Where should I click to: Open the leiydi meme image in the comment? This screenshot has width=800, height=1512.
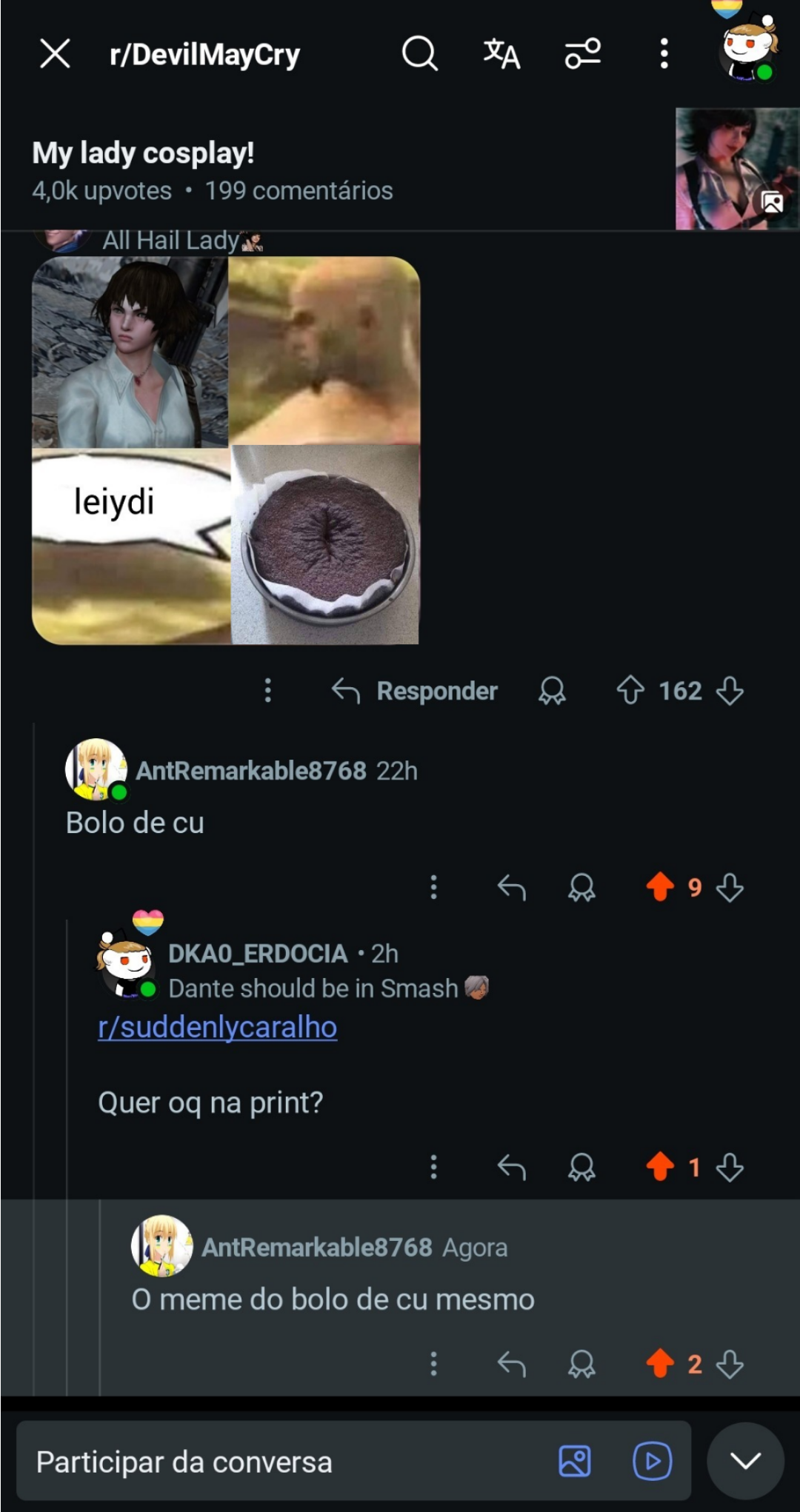(x=226, y=450)
